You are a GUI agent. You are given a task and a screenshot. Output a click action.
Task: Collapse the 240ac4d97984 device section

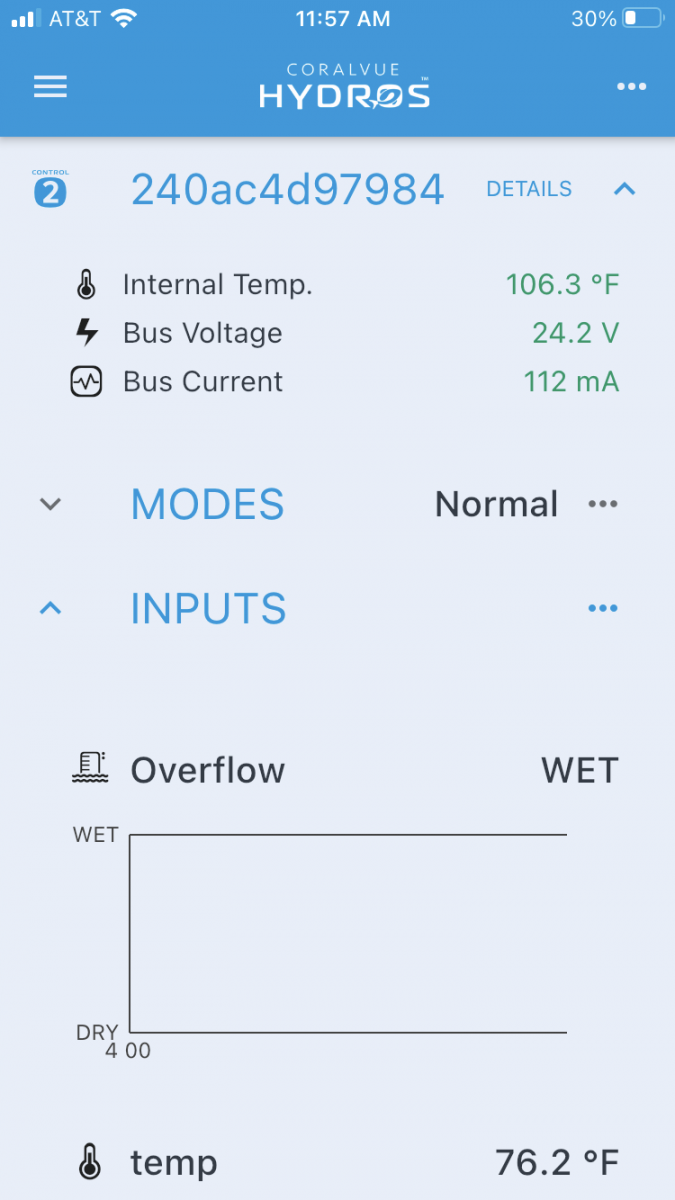click(624, 188)
